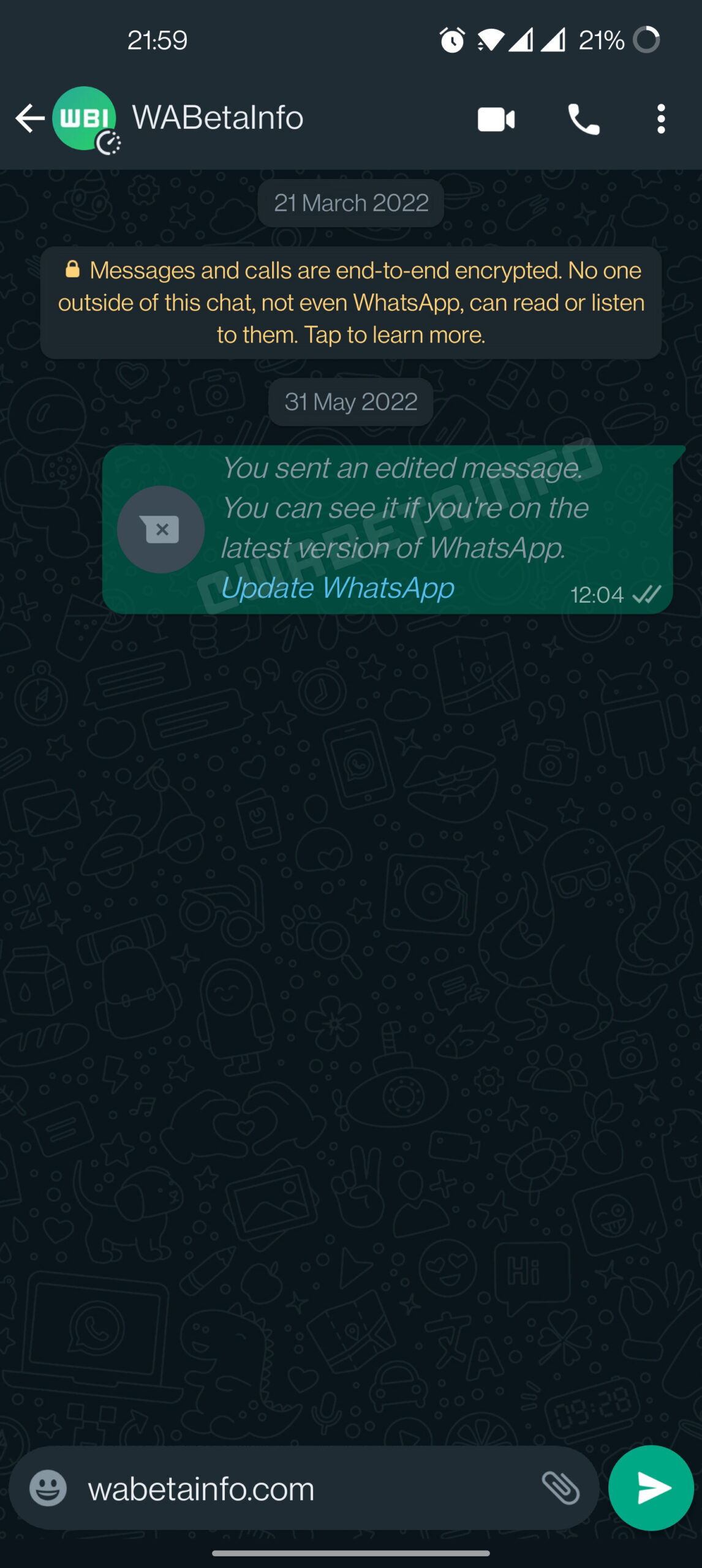The image size is (702, 1568).
Task: Start a voice call with WABetaInfo
Action: click(x=583, y=119)
